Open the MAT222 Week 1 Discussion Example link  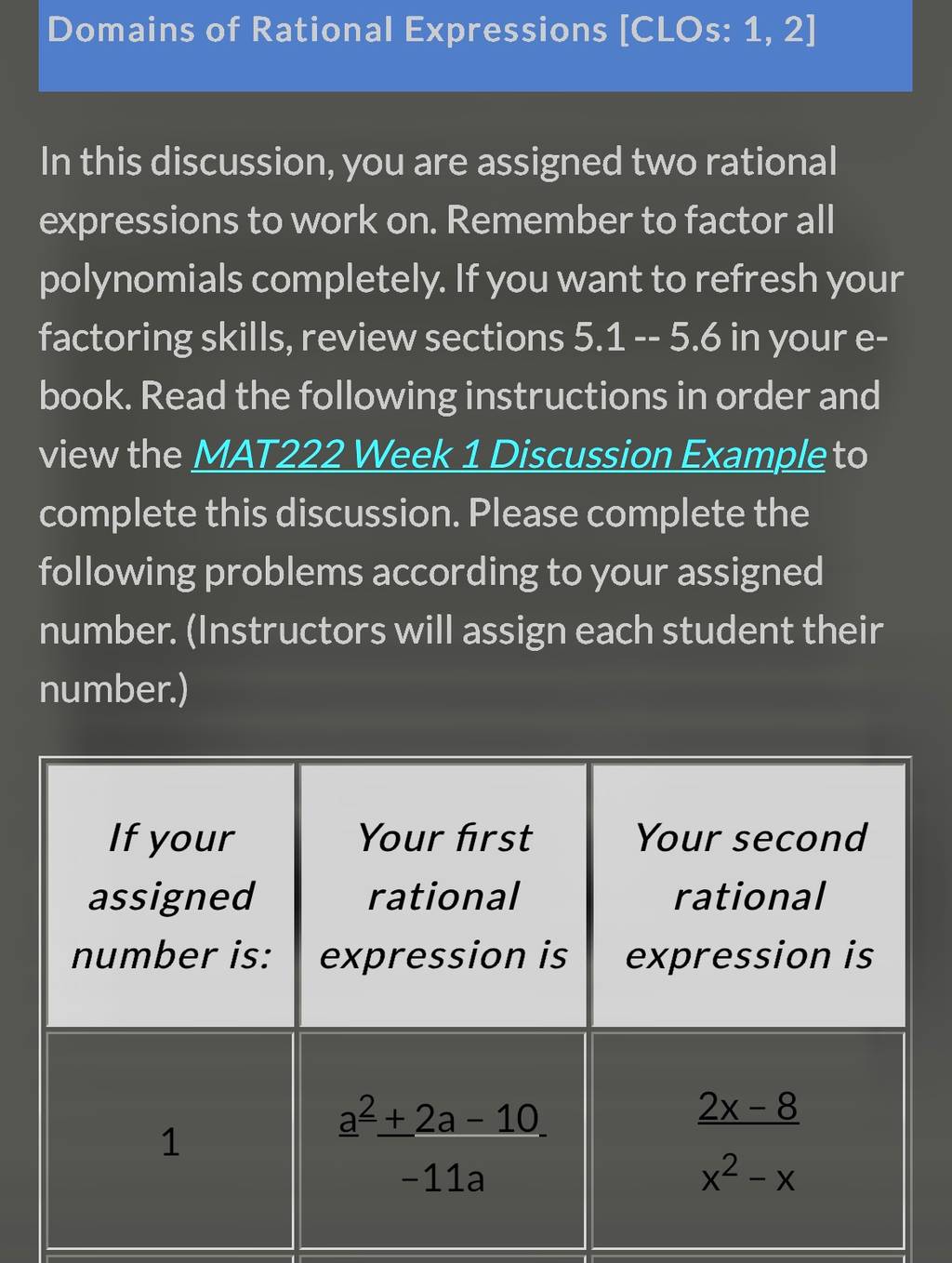tap(509, 455)
